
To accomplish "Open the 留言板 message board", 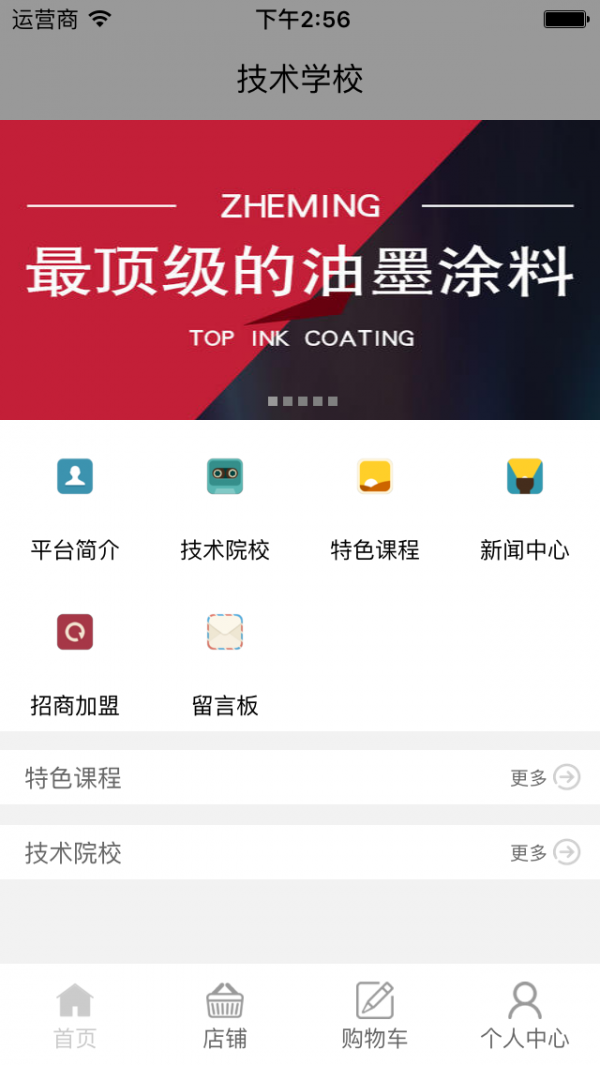I will (225, 660).
